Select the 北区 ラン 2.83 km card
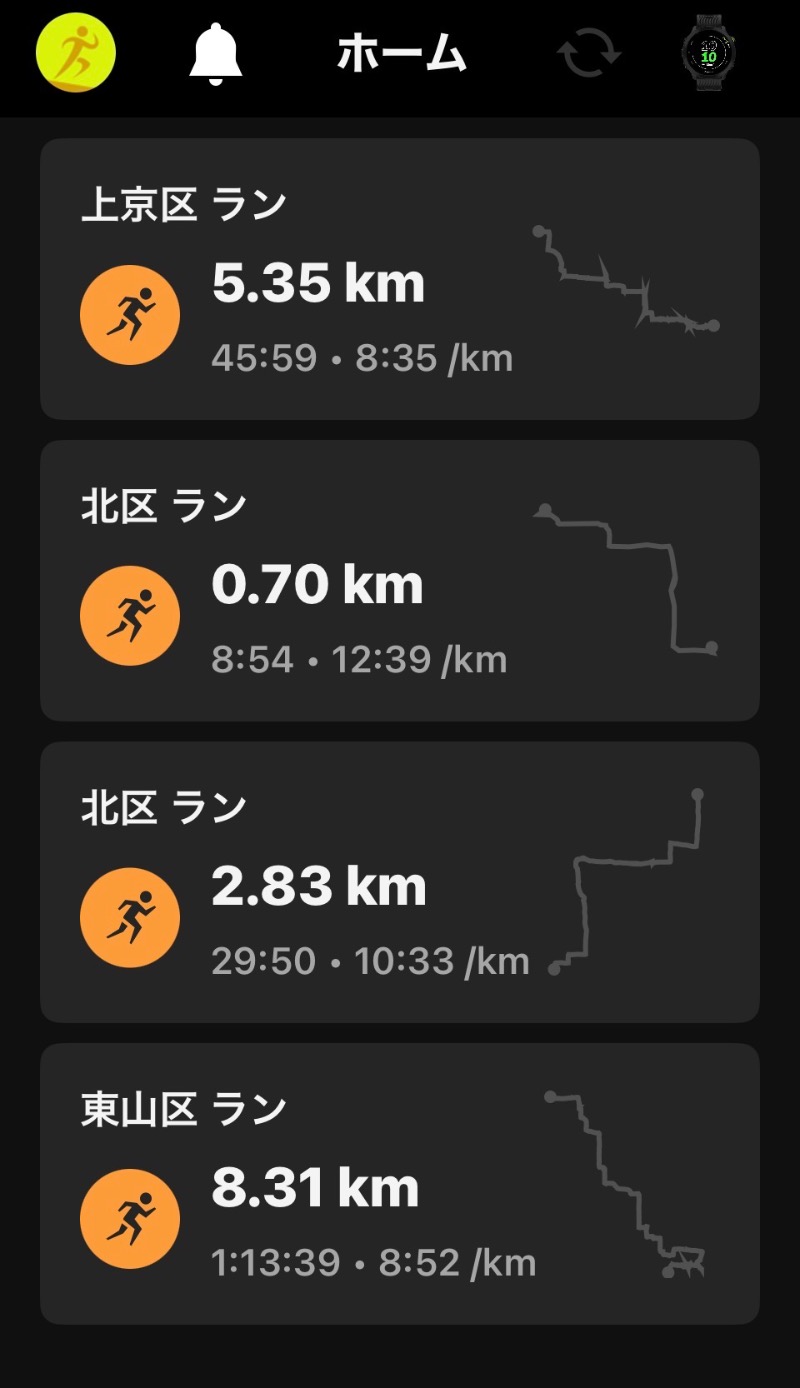The height and width of the screenshot is (1388, 800). pos(400,882)
